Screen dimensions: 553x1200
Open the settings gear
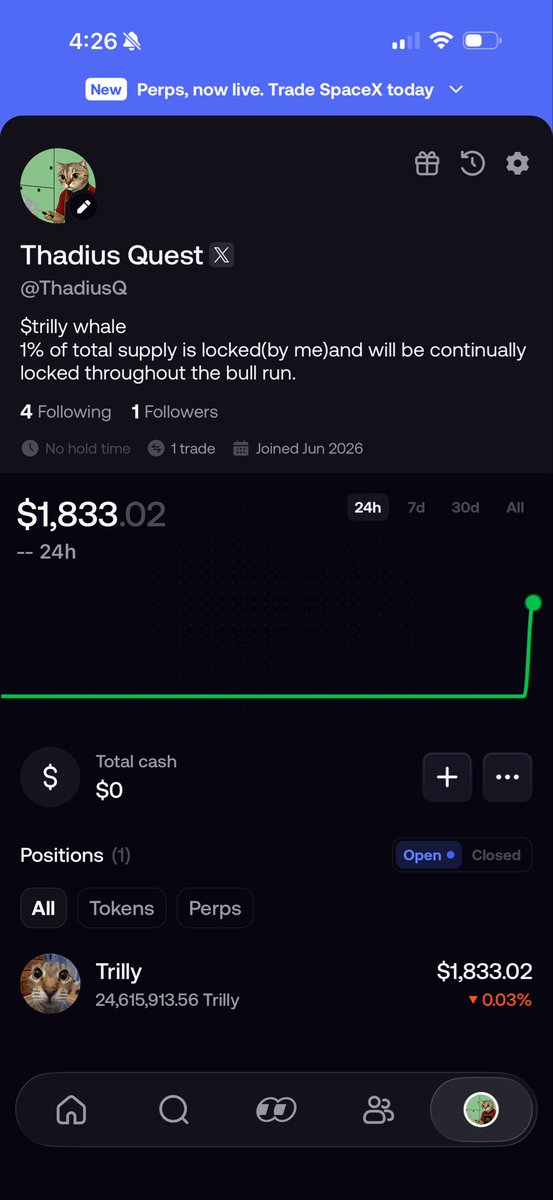pyautogui.click(x=517, y=163)
